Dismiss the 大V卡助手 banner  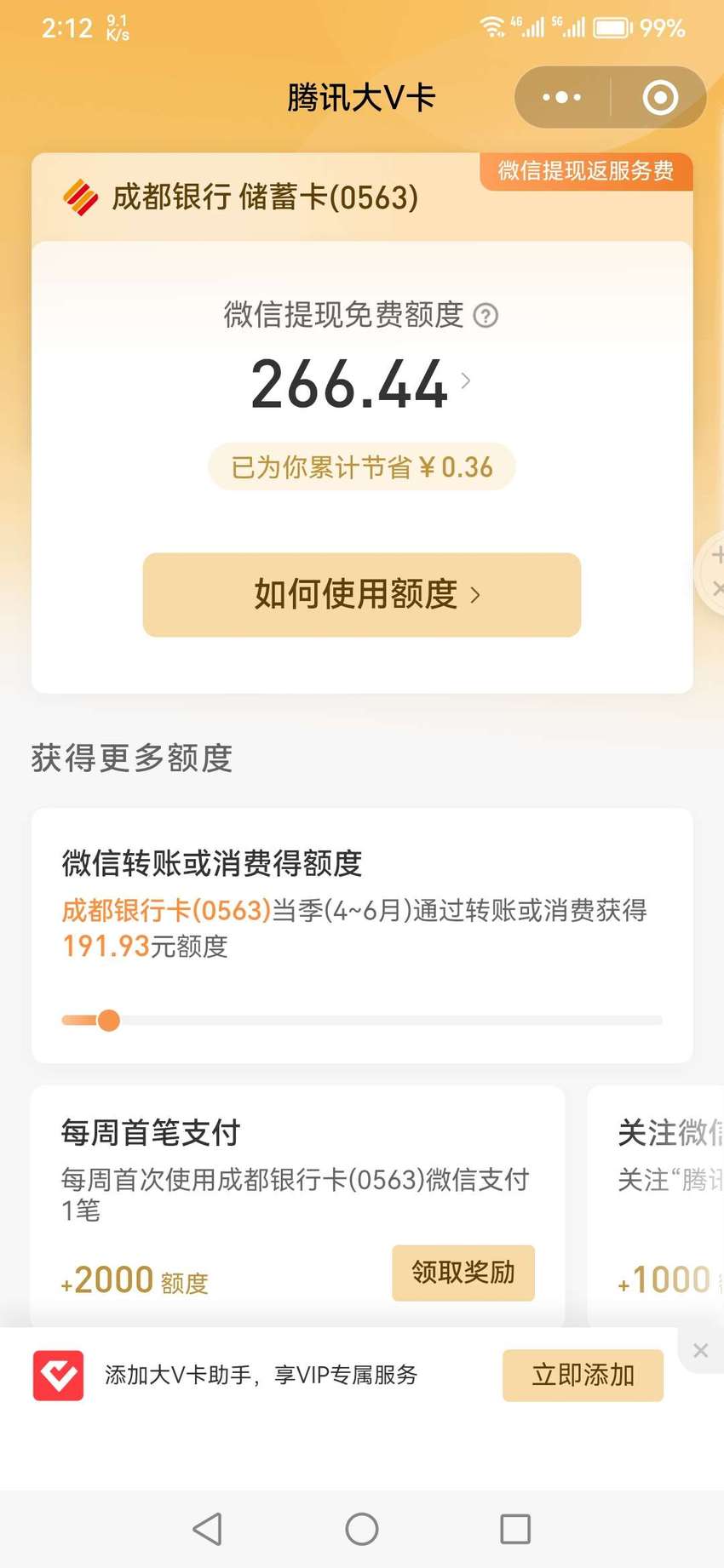tap(700, 1351)
